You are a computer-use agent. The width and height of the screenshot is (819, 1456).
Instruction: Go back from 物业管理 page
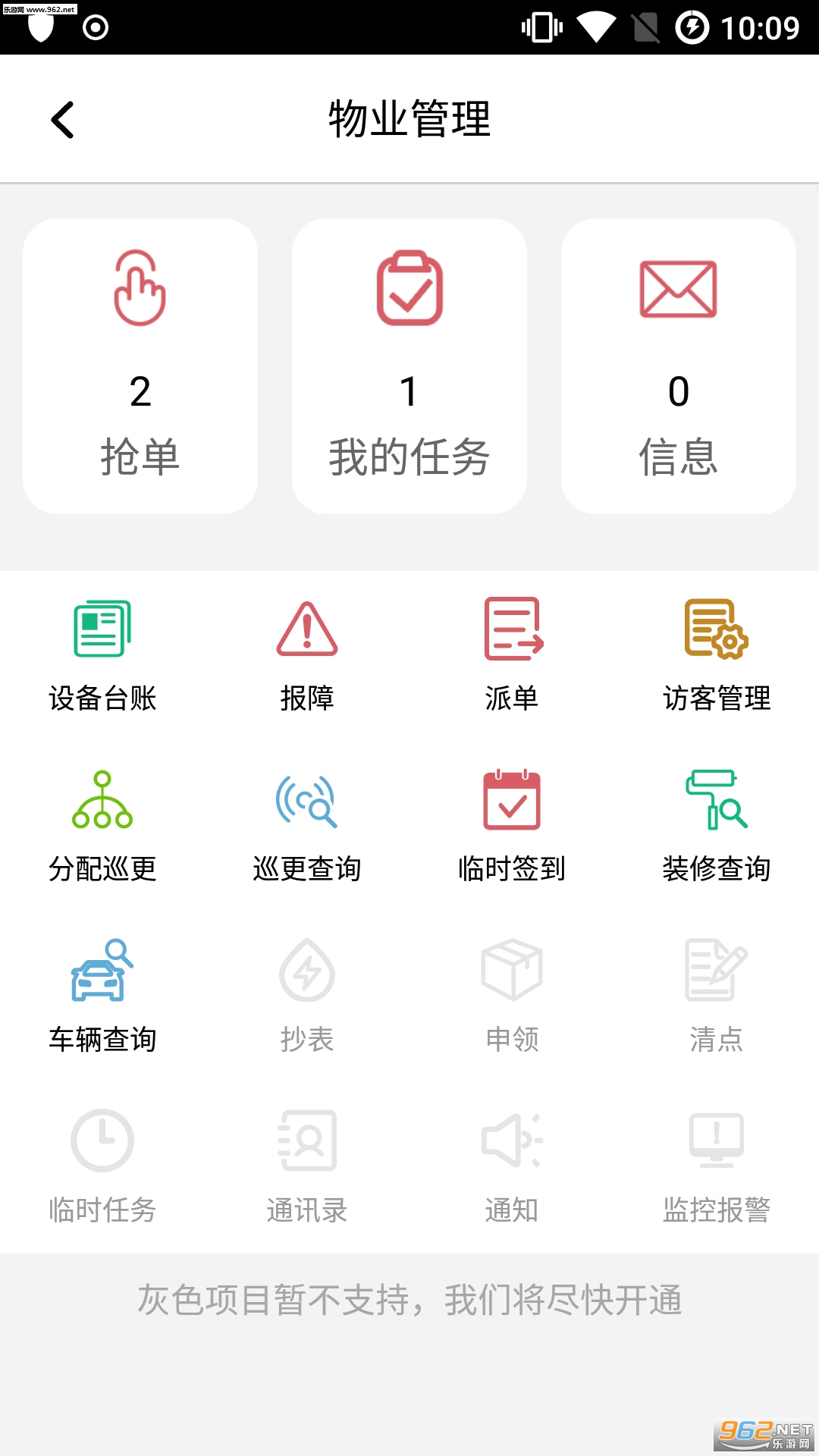[x=63, y=120]
